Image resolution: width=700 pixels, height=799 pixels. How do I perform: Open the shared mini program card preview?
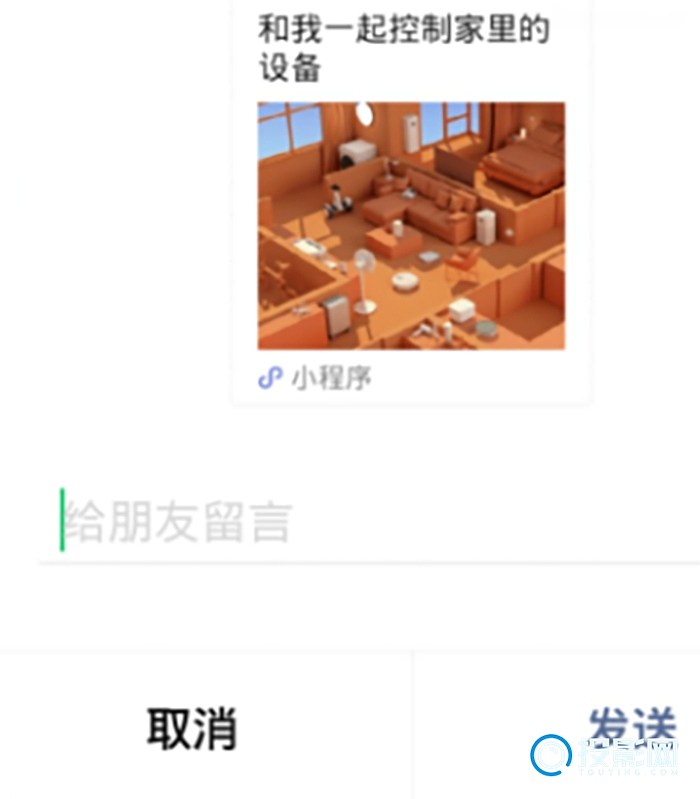point(411,225)
